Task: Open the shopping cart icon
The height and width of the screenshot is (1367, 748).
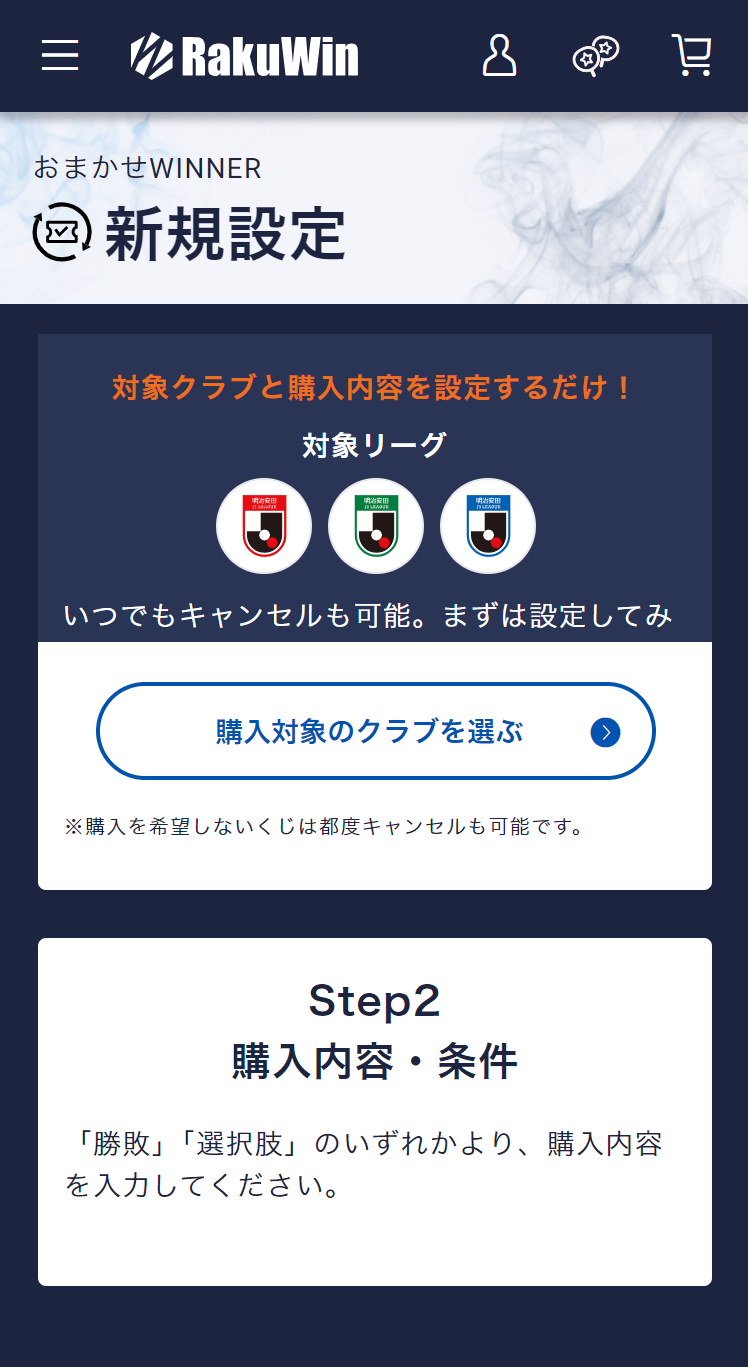Action: click(690, 56)
